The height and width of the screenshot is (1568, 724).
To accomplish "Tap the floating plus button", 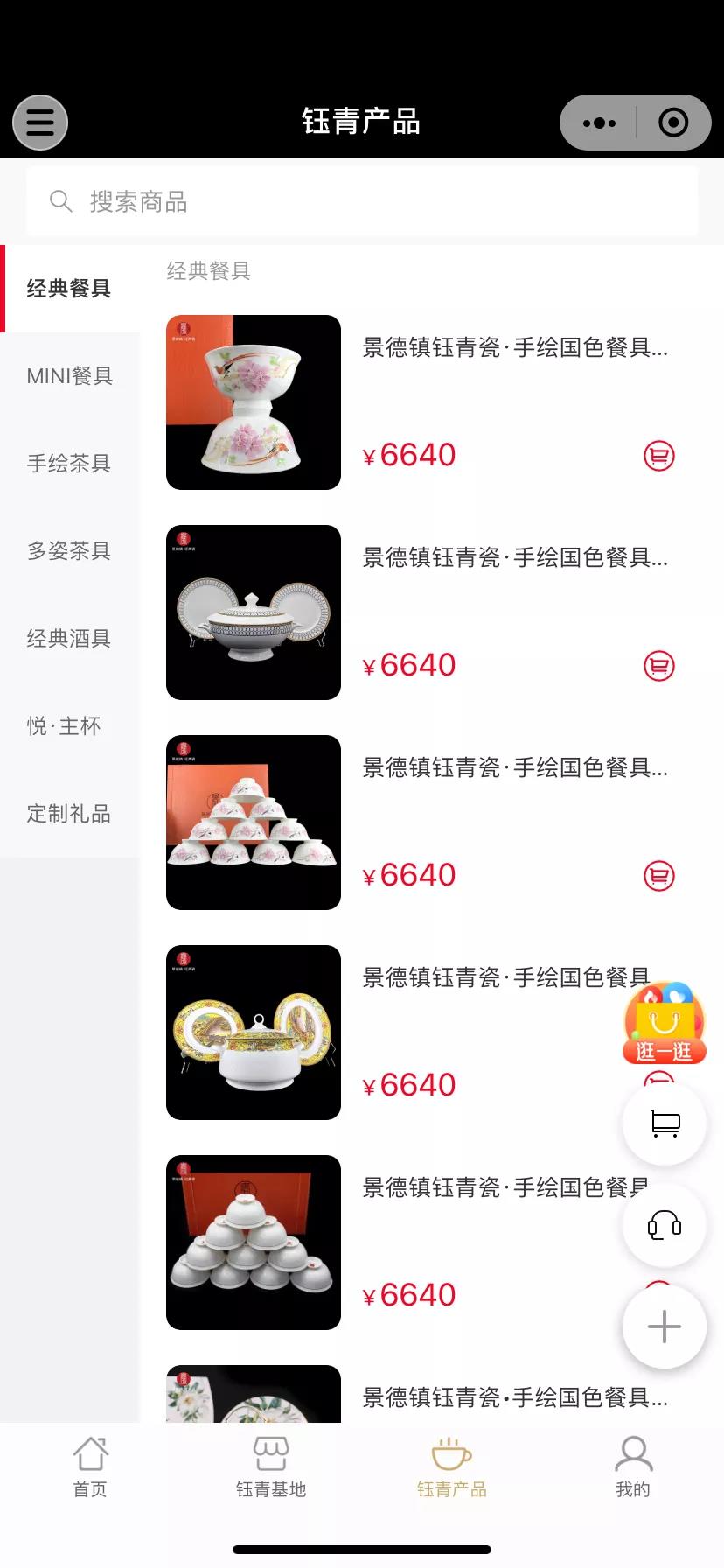I will [x=665, y=1326].
